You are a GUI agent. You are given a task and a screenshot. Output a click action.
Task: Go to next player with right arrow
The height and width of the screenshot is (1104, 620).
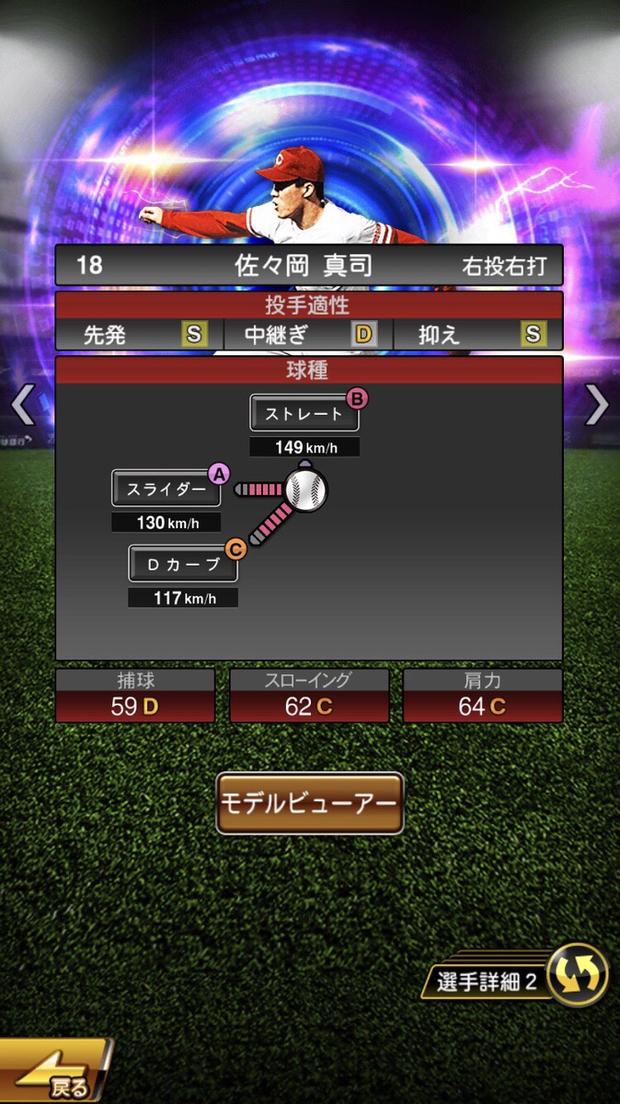[x=597, y=404]
